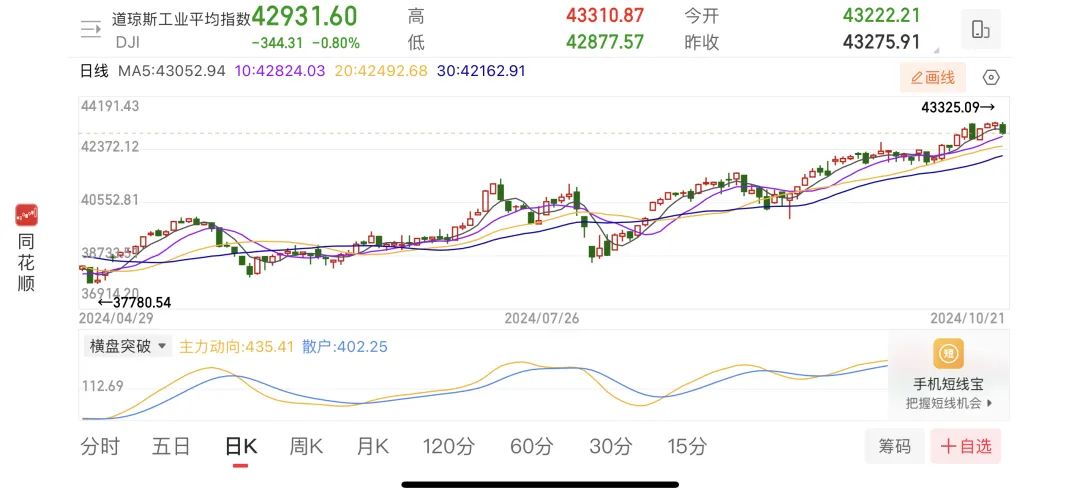Show the 120分 chart
1080x498 pixels.
coord(448,446)
